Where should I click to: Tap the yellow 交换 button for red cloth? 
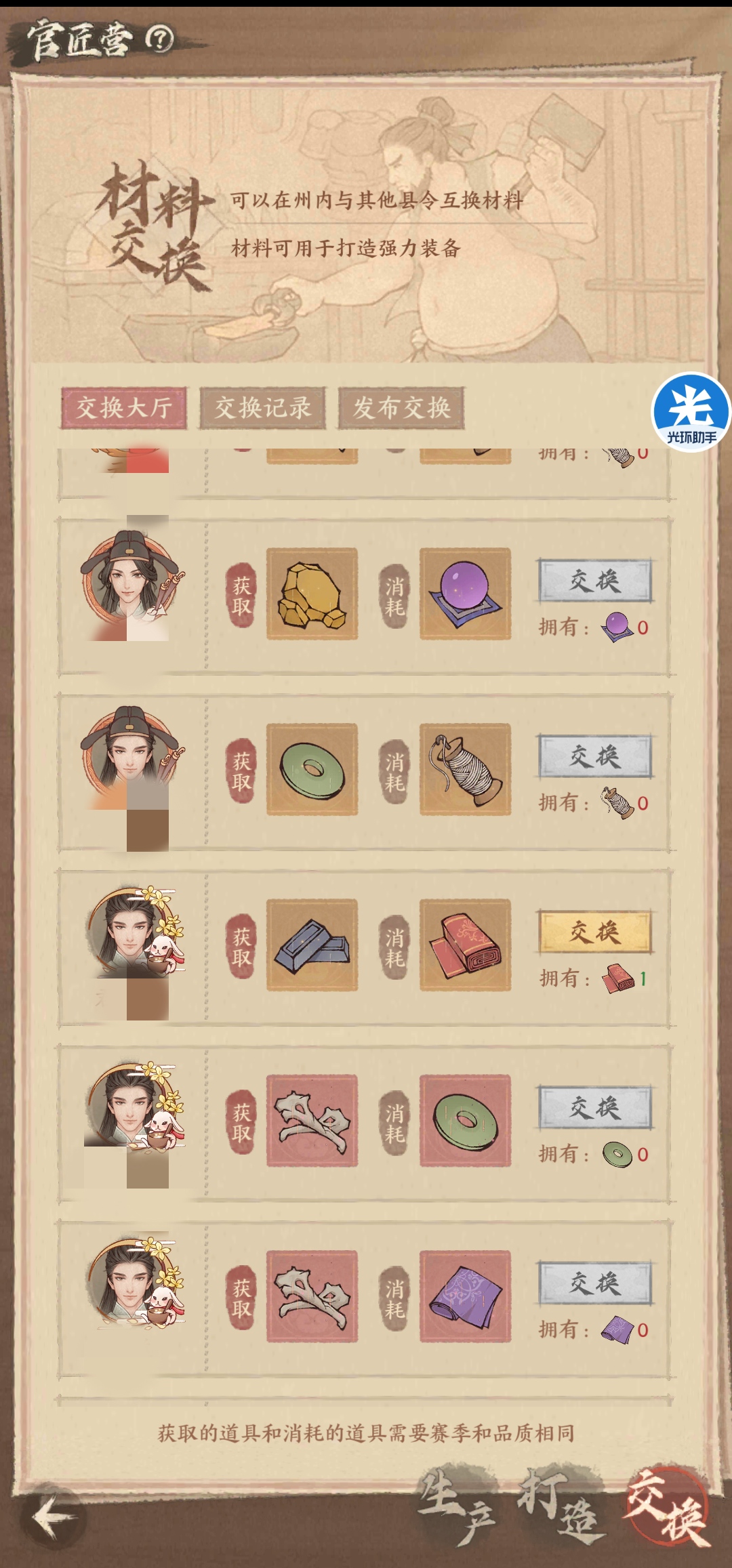click(x=594, y=932)
